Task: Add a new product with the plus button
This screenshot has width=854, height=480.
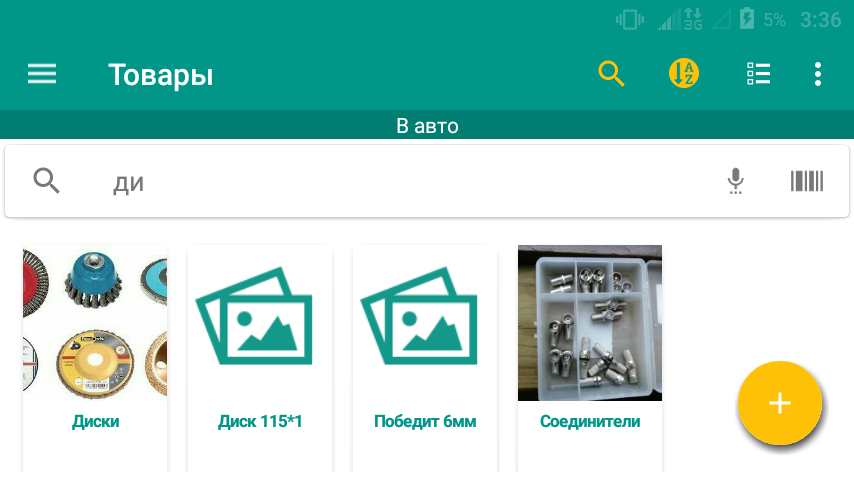Action: 779,403
